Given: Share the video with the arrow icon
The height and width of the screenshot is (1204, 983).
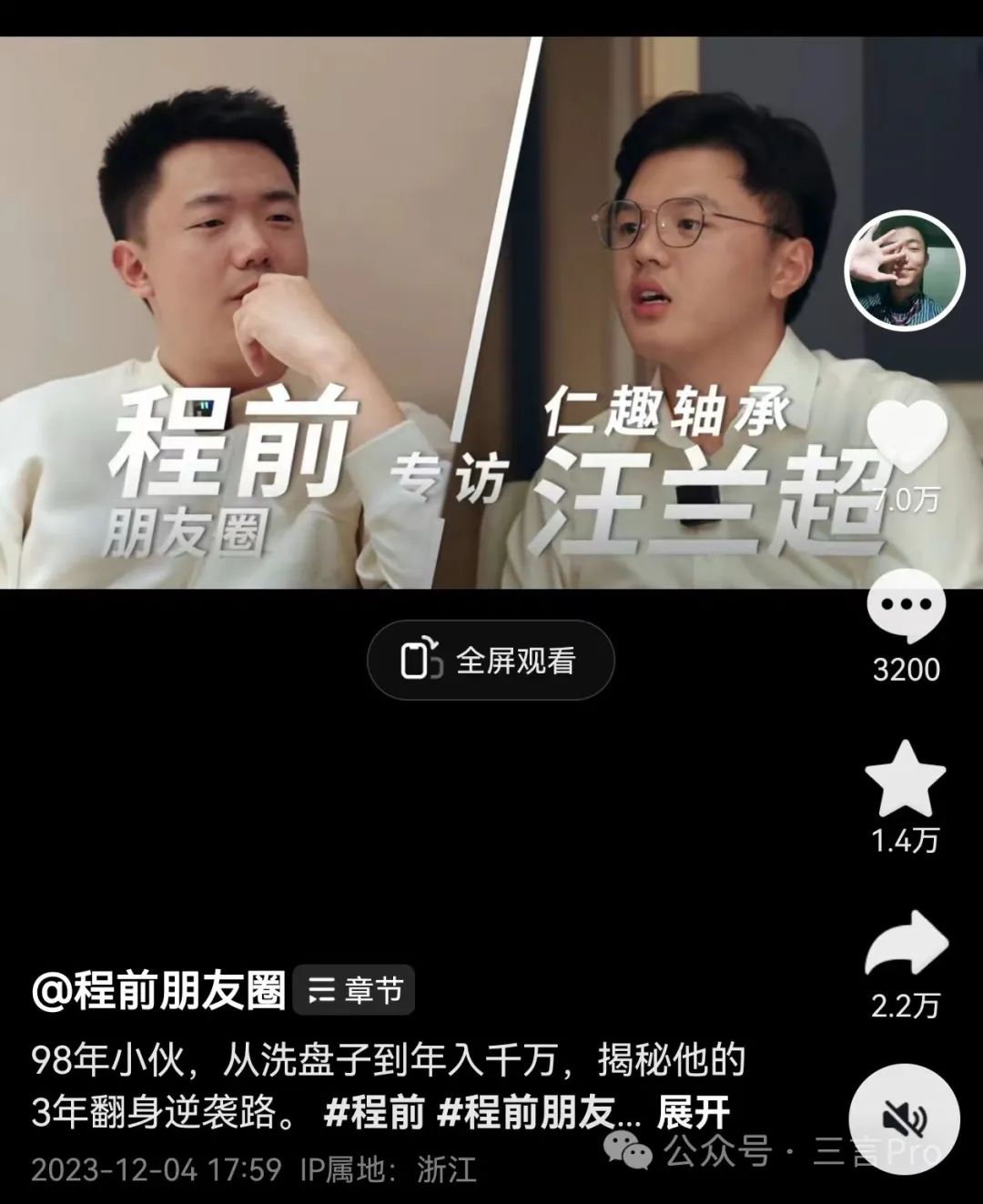Looking at the screenshot, I should (906, 945).
